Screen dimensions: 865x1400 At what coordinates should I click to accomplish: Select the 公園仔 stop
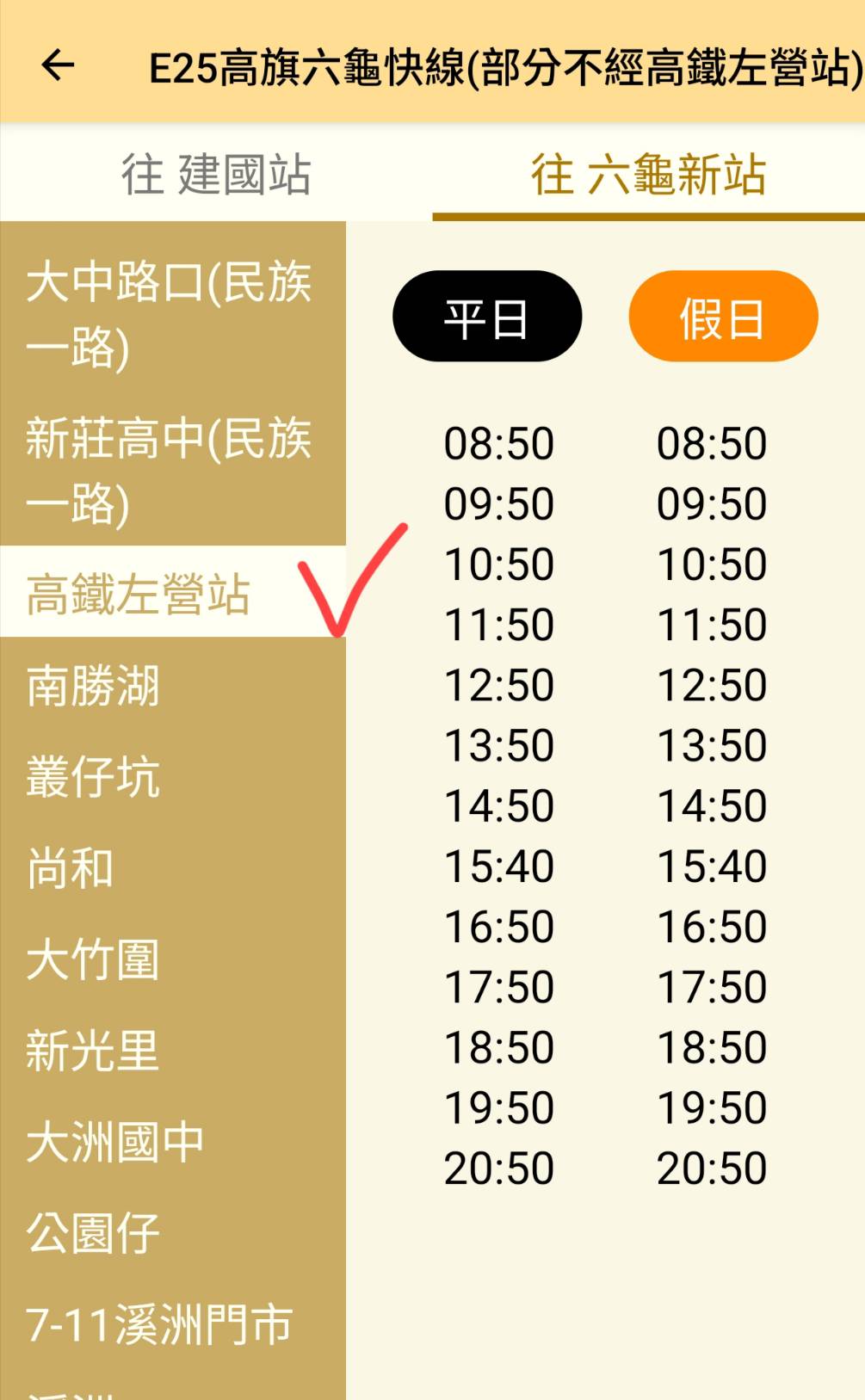coord(173,1232)
